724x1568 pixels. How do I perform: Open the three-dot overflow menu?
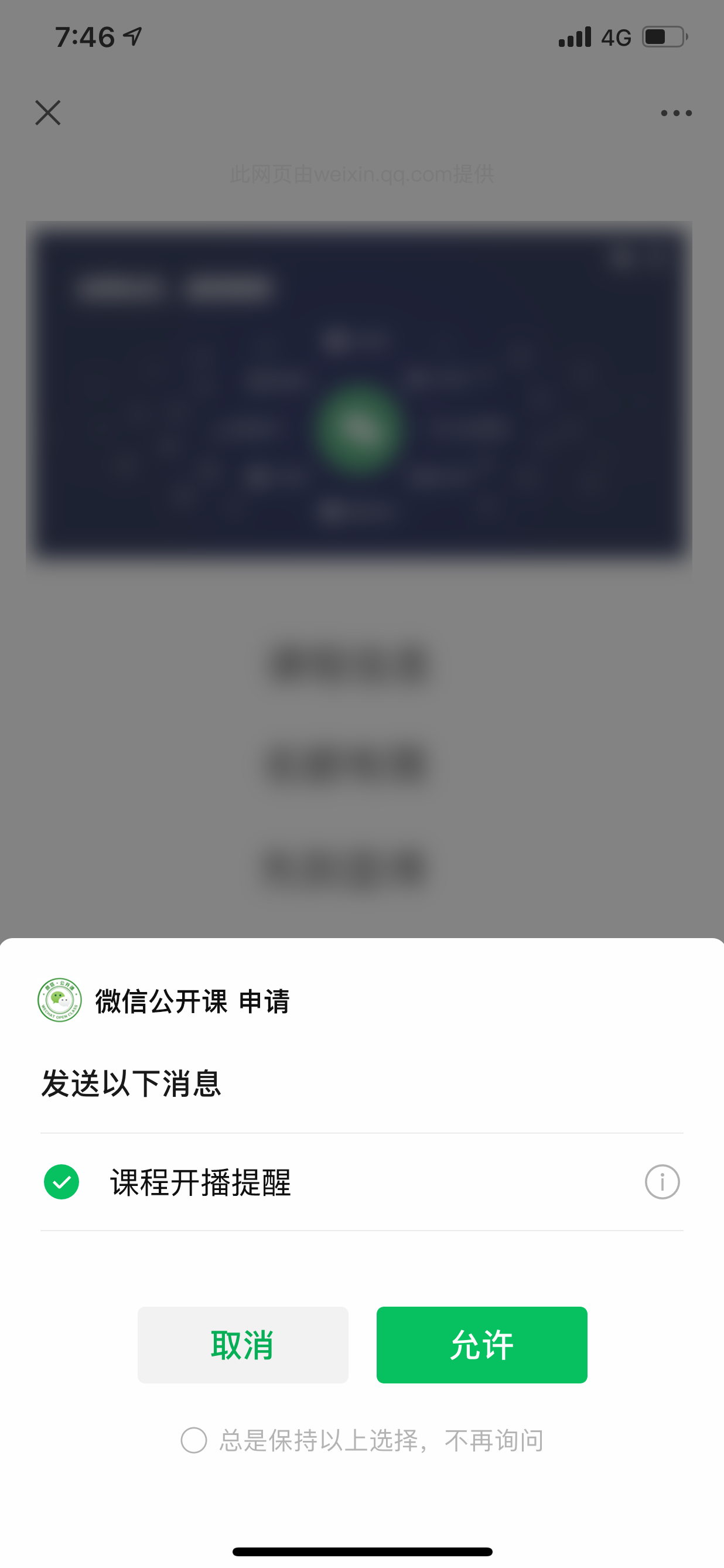(676, 113)
